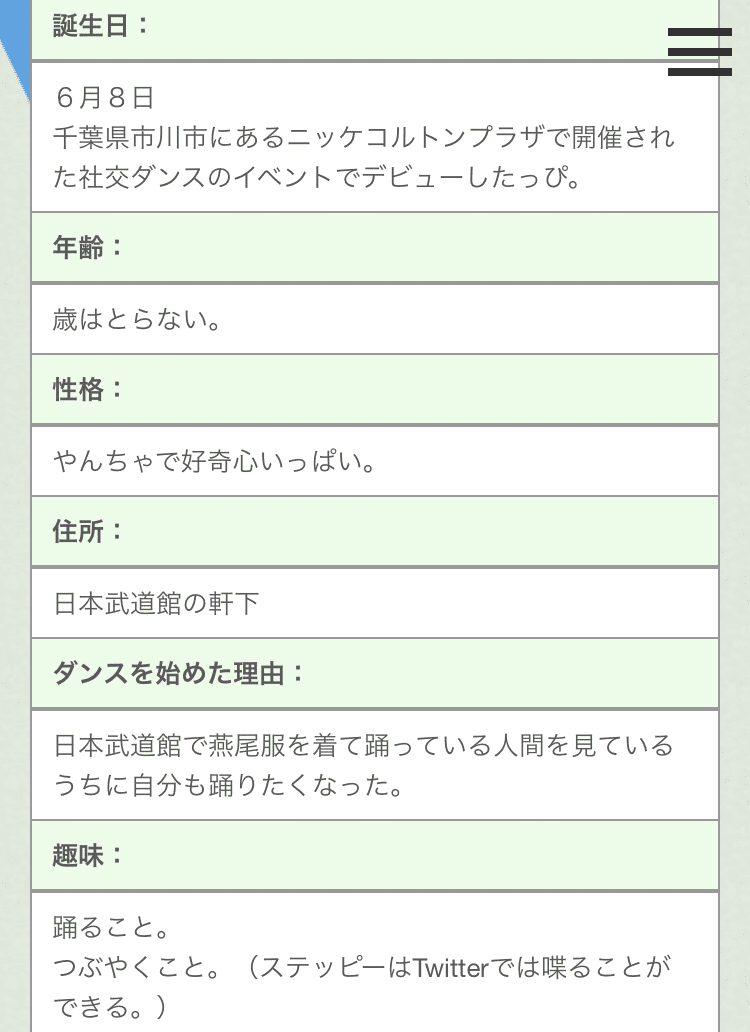The image size is (750, 1032).
Task: Toggle the 住所 section row
Action: tap(375, 532)
